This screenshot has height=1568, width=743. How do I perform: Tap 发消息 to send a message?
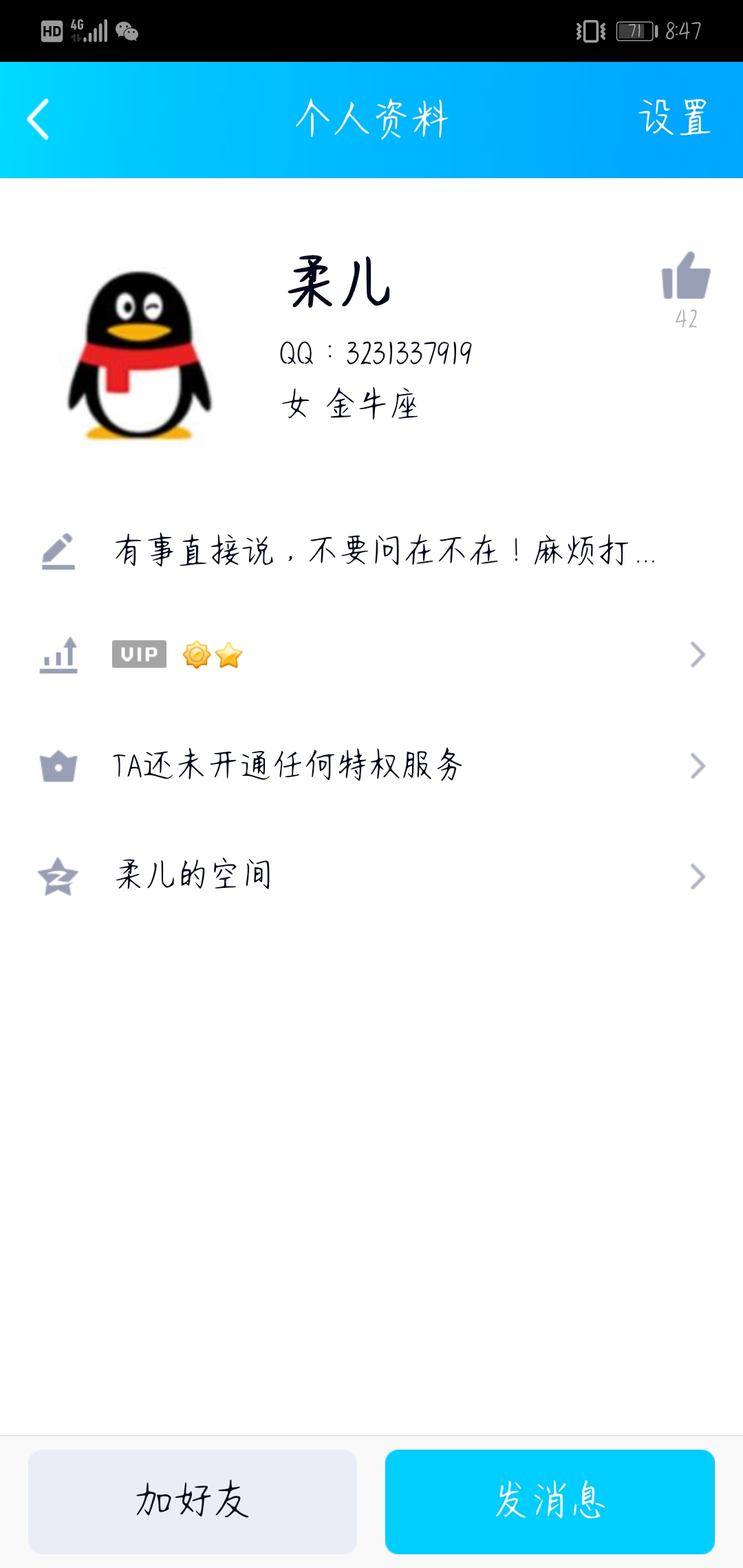(550, 1503)
